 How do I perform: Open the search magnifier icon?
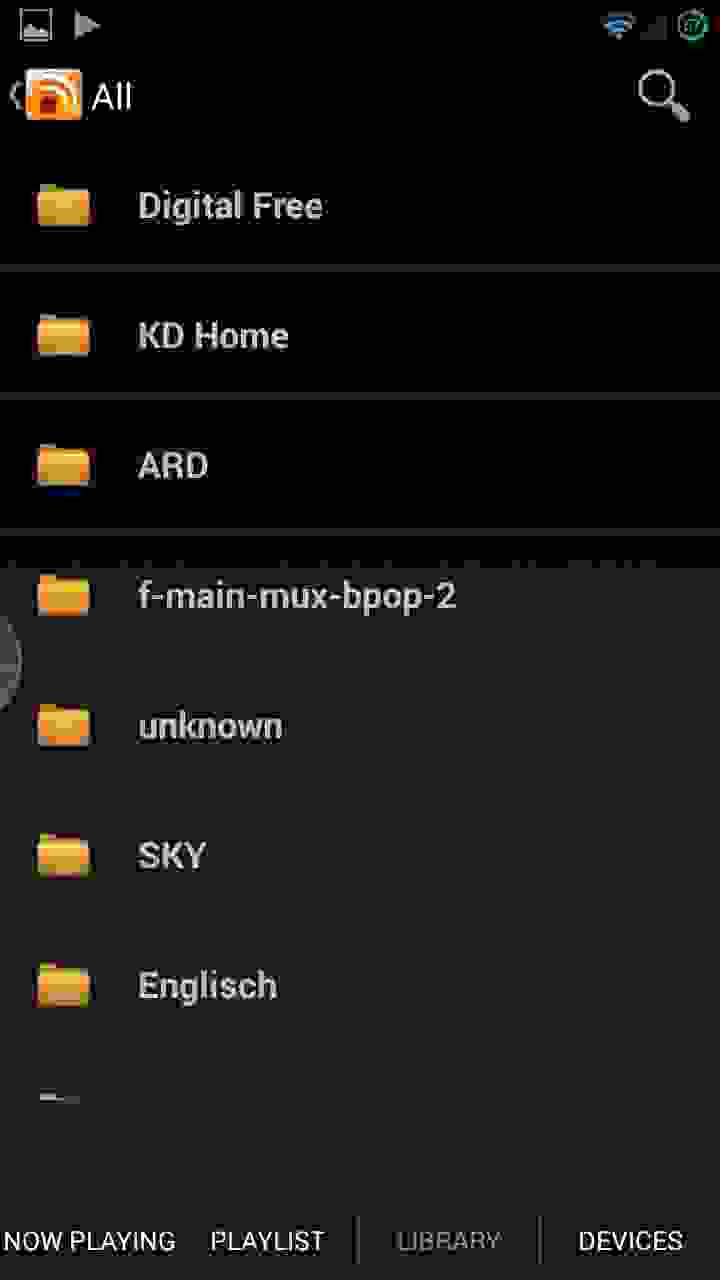click(663, 97)
